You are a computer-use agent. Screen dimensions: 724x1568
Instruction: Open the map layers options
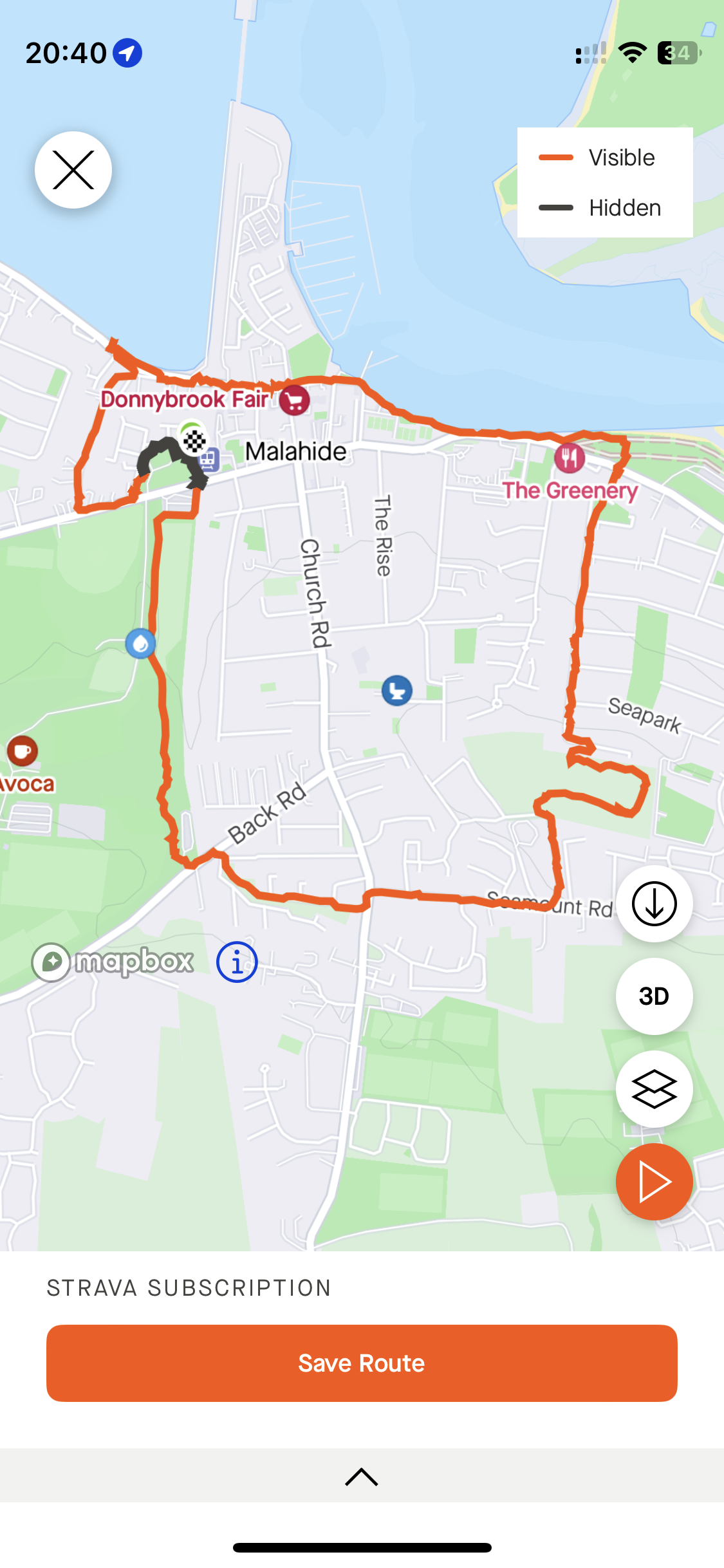coord(654,1089)
